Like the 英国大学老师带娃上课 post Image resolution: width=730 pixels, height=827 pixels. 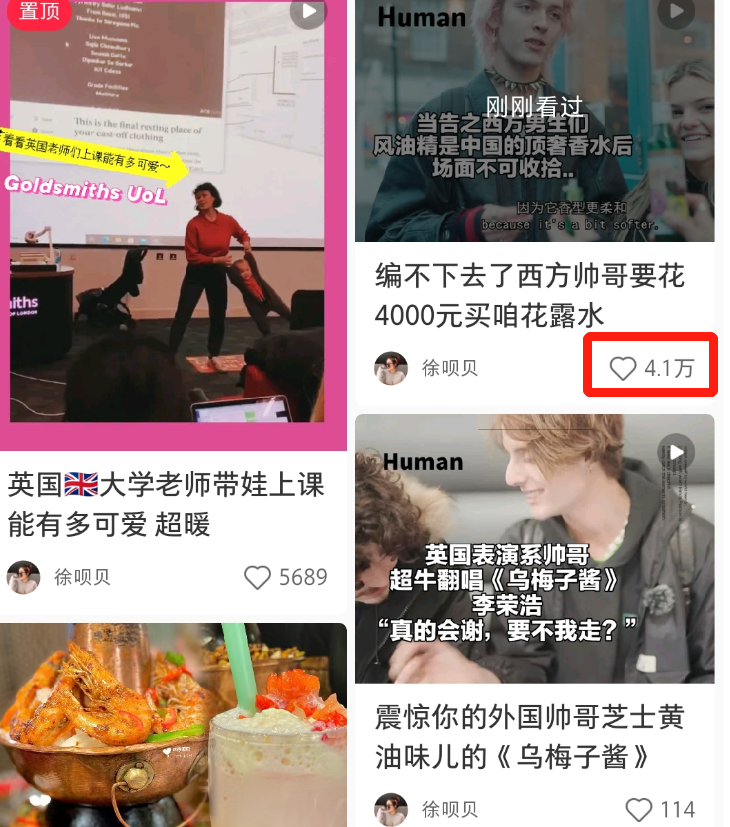coord(258,577)
